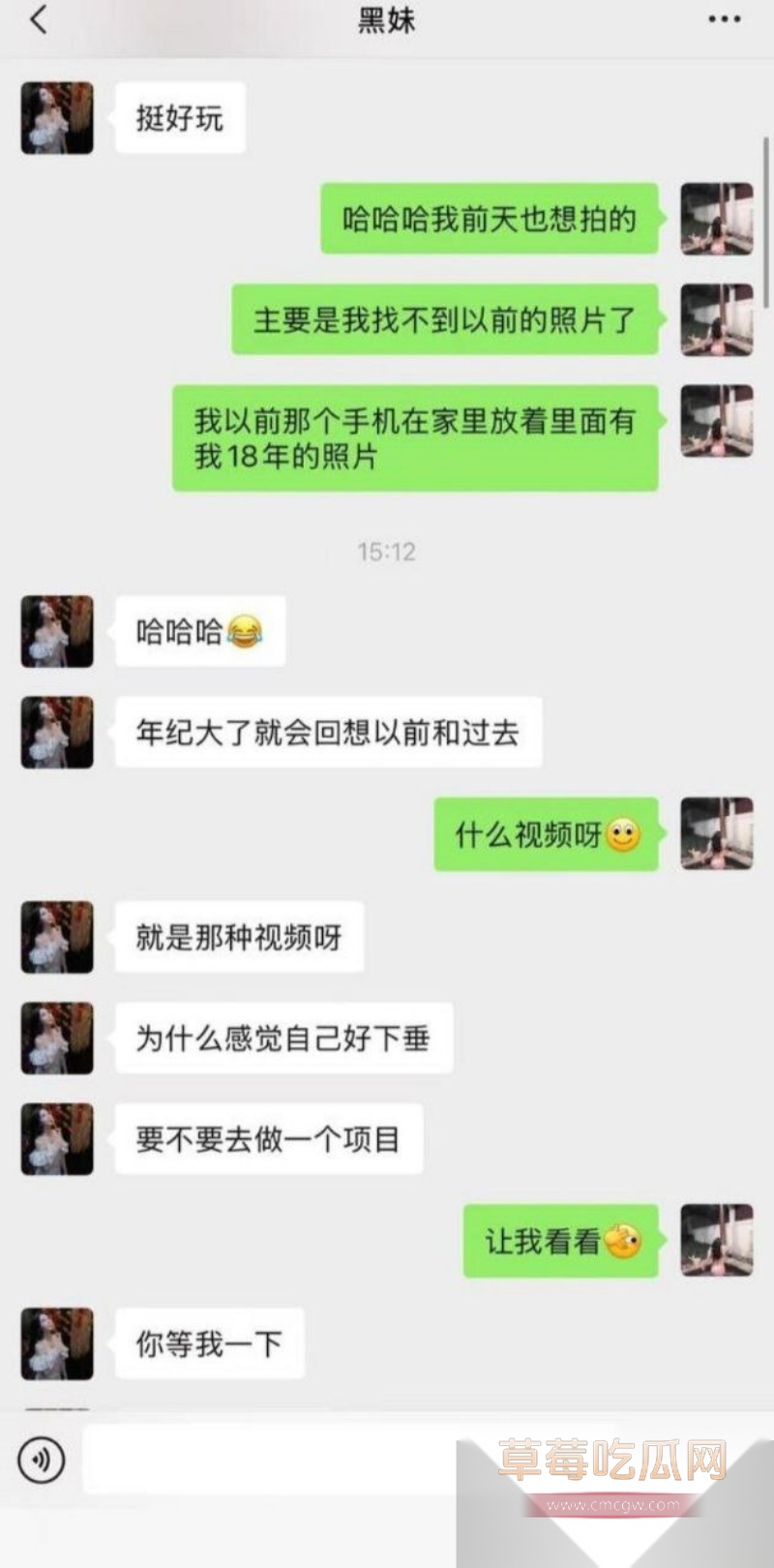Tap the 15:12 timestamp divider
The width and height of the screenshot is (774, 1568).
(x=386, y=552)
